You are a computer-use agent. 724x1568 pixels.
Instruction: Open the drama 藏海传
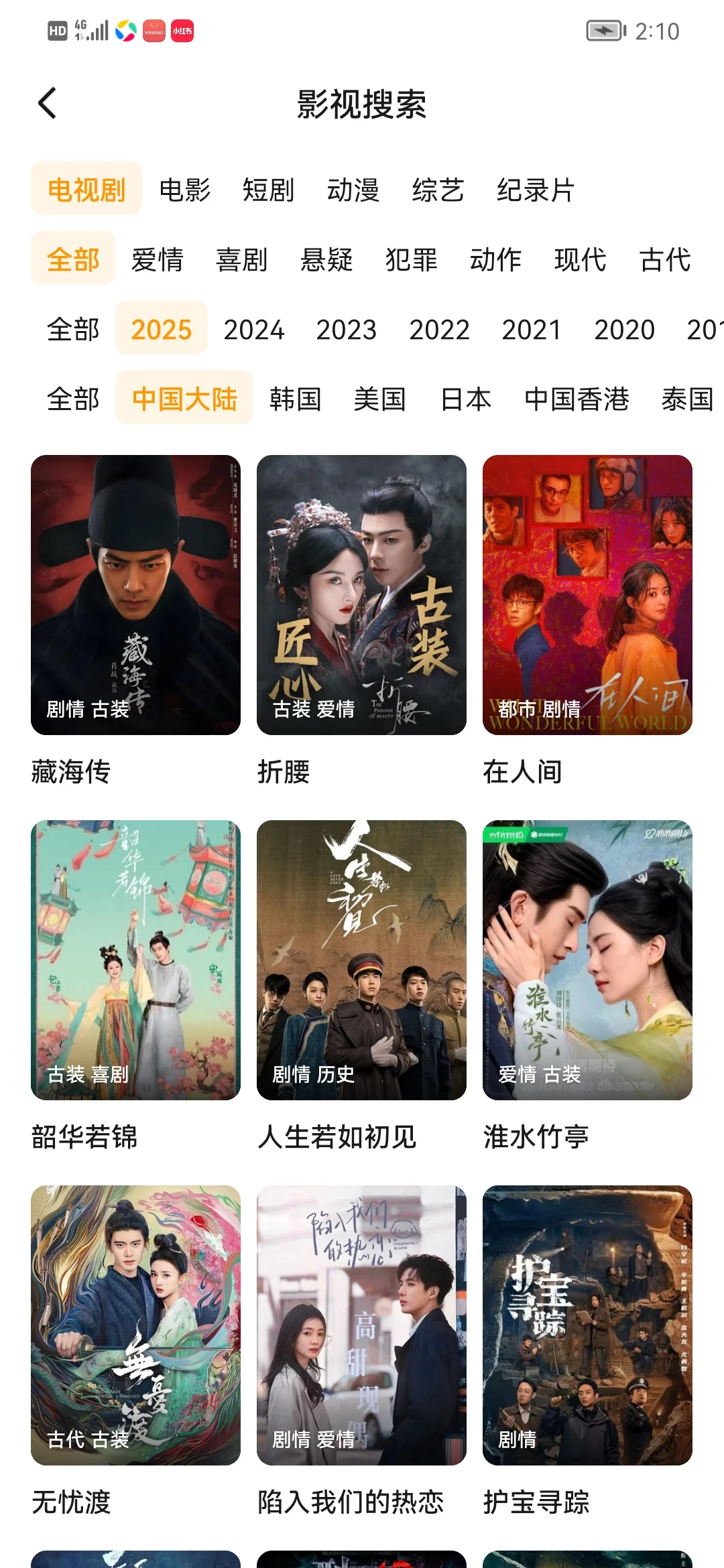point(135,595)
